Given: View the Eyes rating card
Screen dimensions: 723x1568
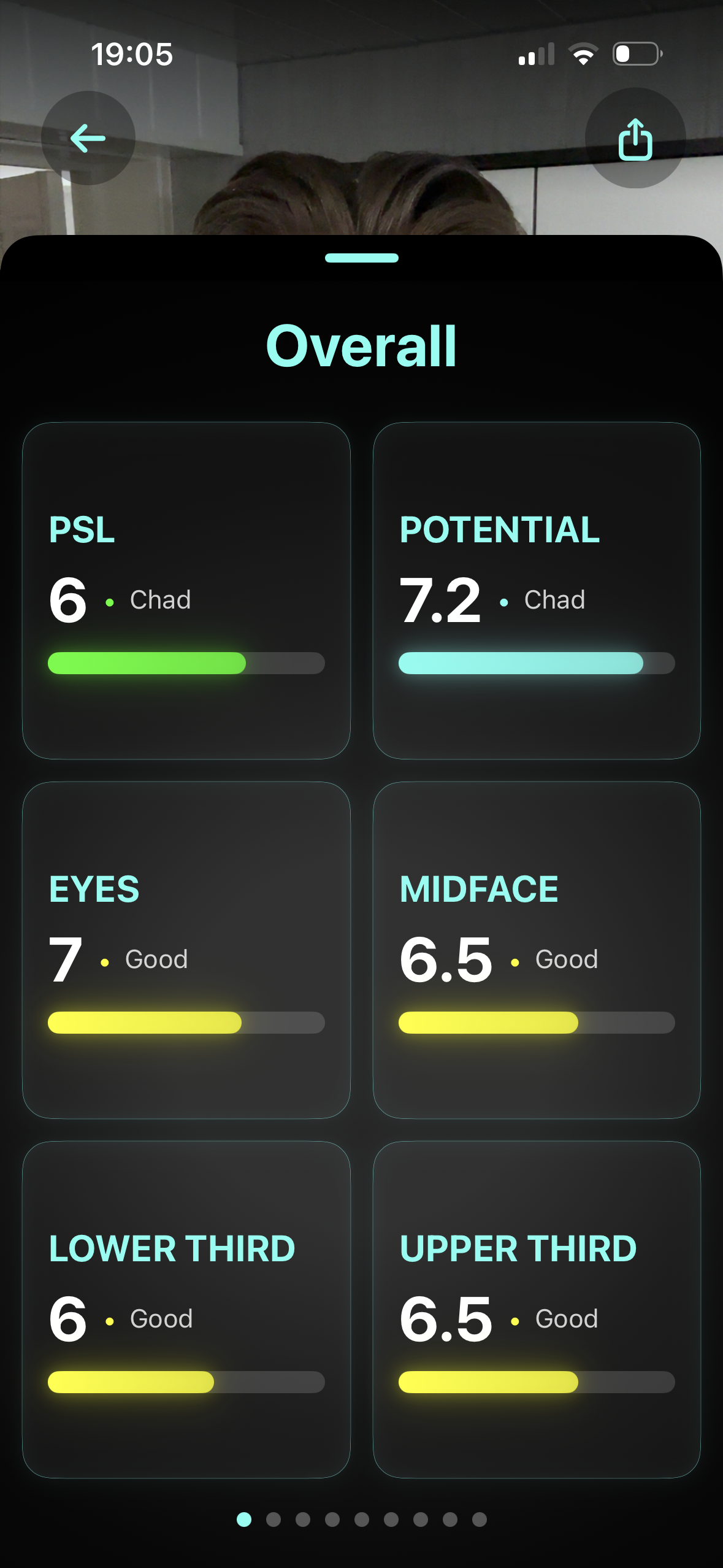Looking at the screenshot, I should click(x=186, y=950).
